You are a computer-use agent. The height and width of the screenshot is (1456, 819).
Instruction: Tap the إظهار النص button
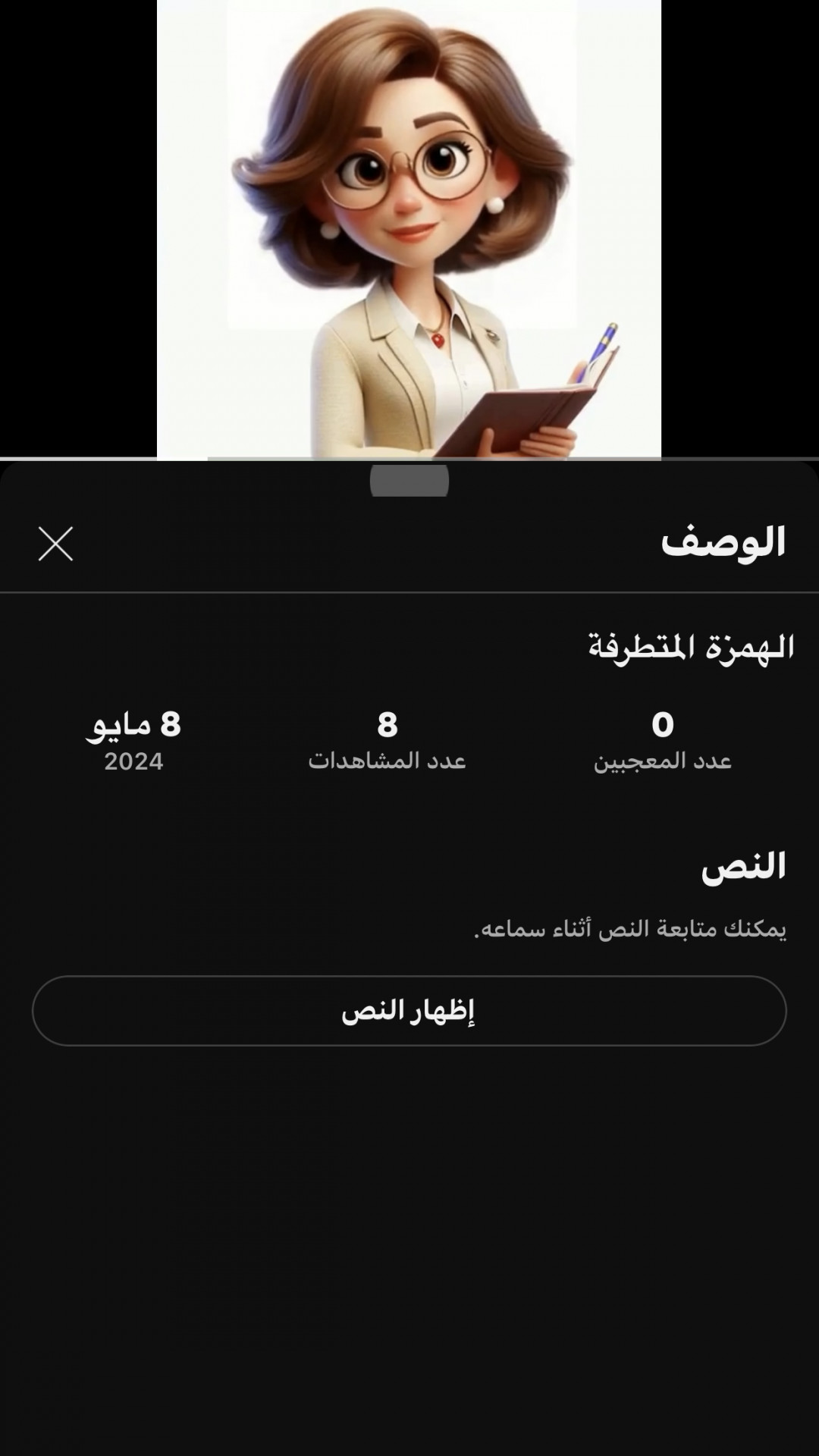tap(409, 1011)
